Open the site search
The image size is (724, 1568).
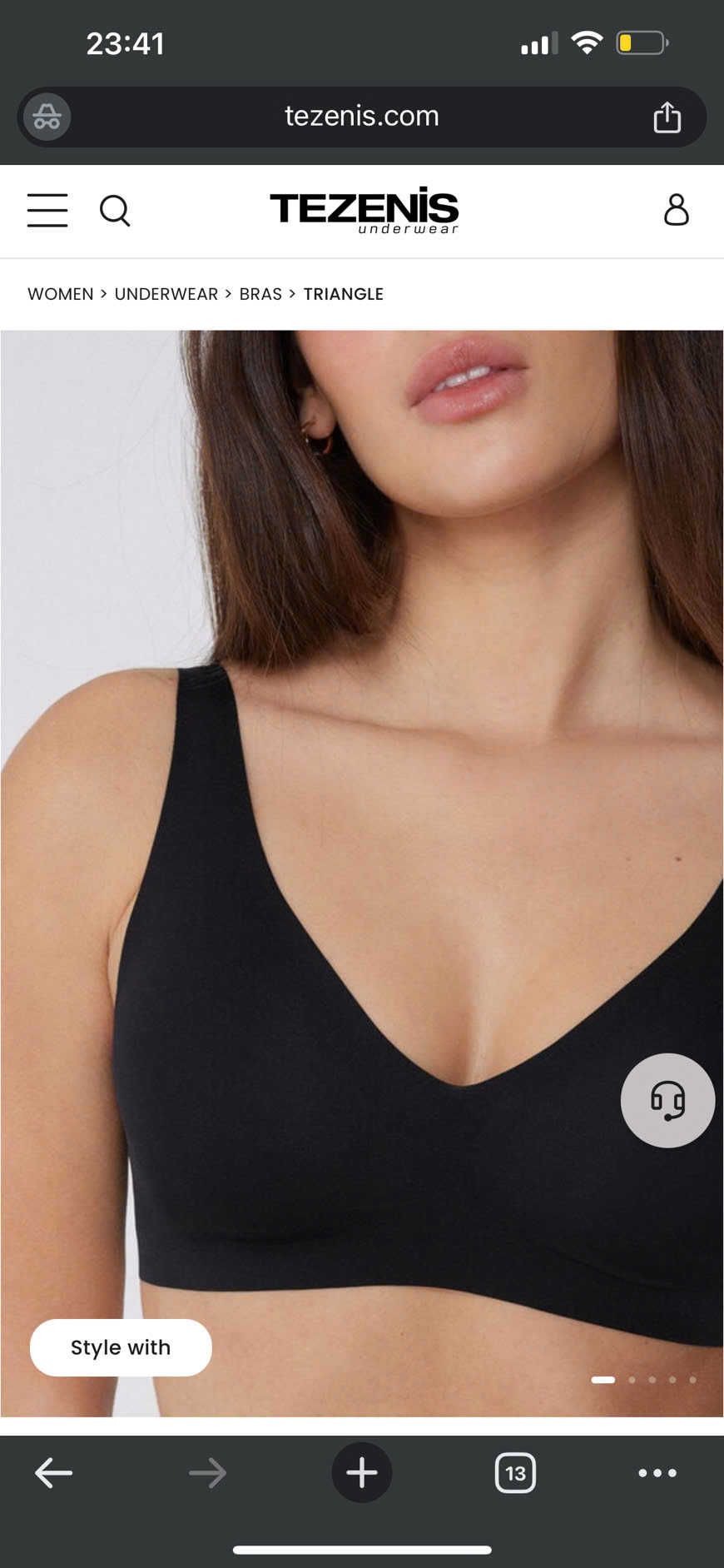click(115, 211)
